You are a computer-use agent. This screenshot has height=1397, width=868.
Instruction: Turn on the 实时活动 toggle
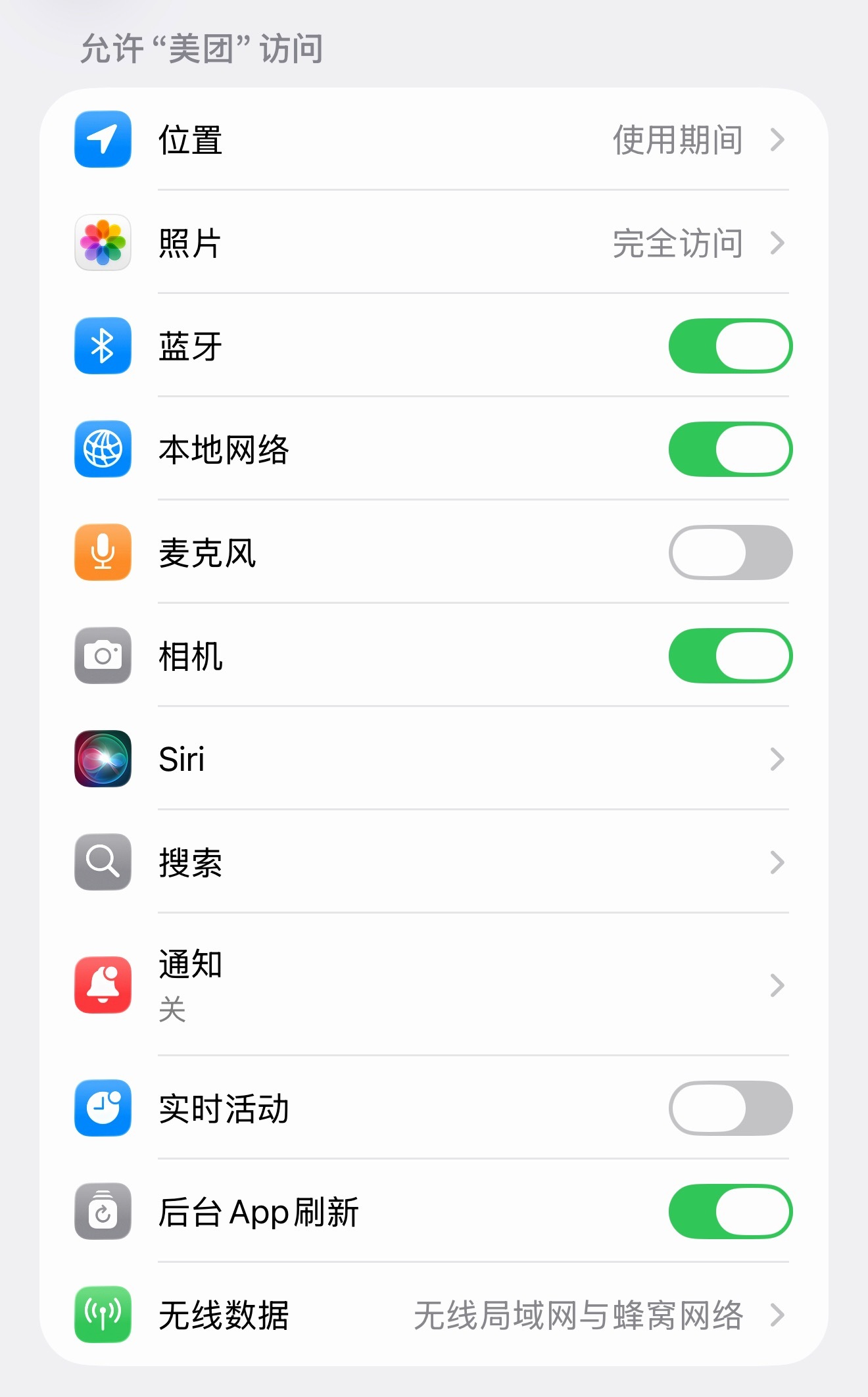point(729,1107)
